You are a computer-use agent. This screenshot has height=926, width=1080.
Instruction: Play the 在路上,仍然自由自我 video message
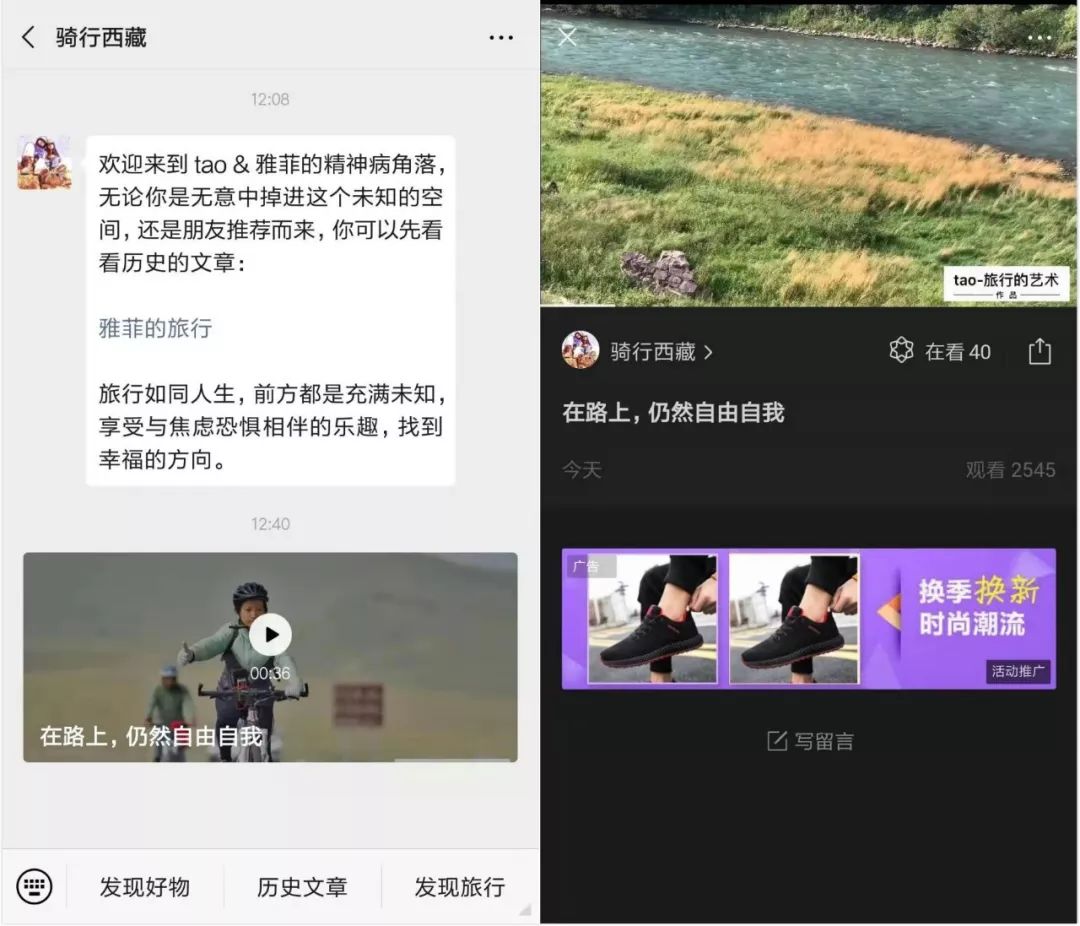(270, 634)
